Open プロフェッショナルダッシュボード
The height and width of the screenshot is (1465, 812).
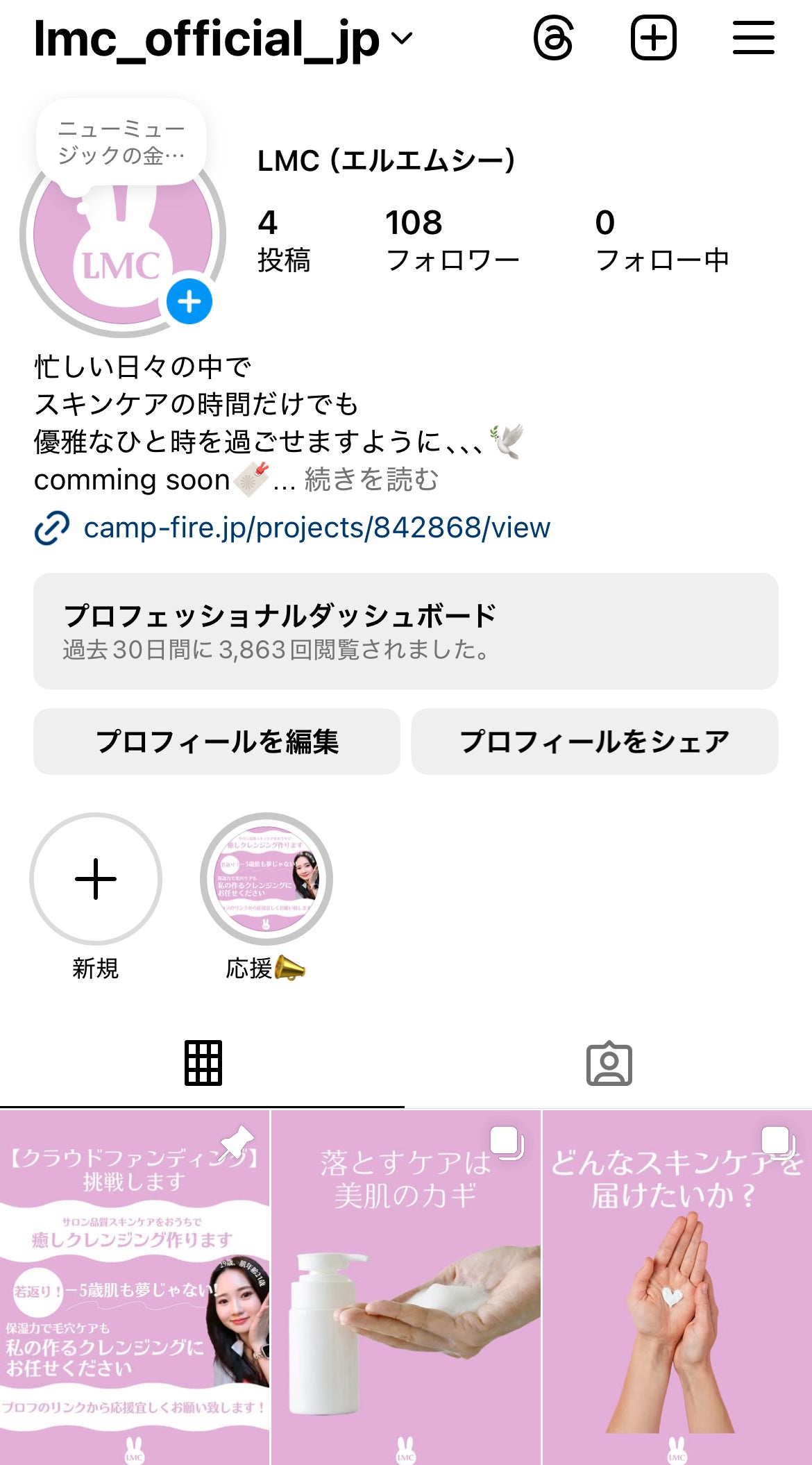point(405,630)
